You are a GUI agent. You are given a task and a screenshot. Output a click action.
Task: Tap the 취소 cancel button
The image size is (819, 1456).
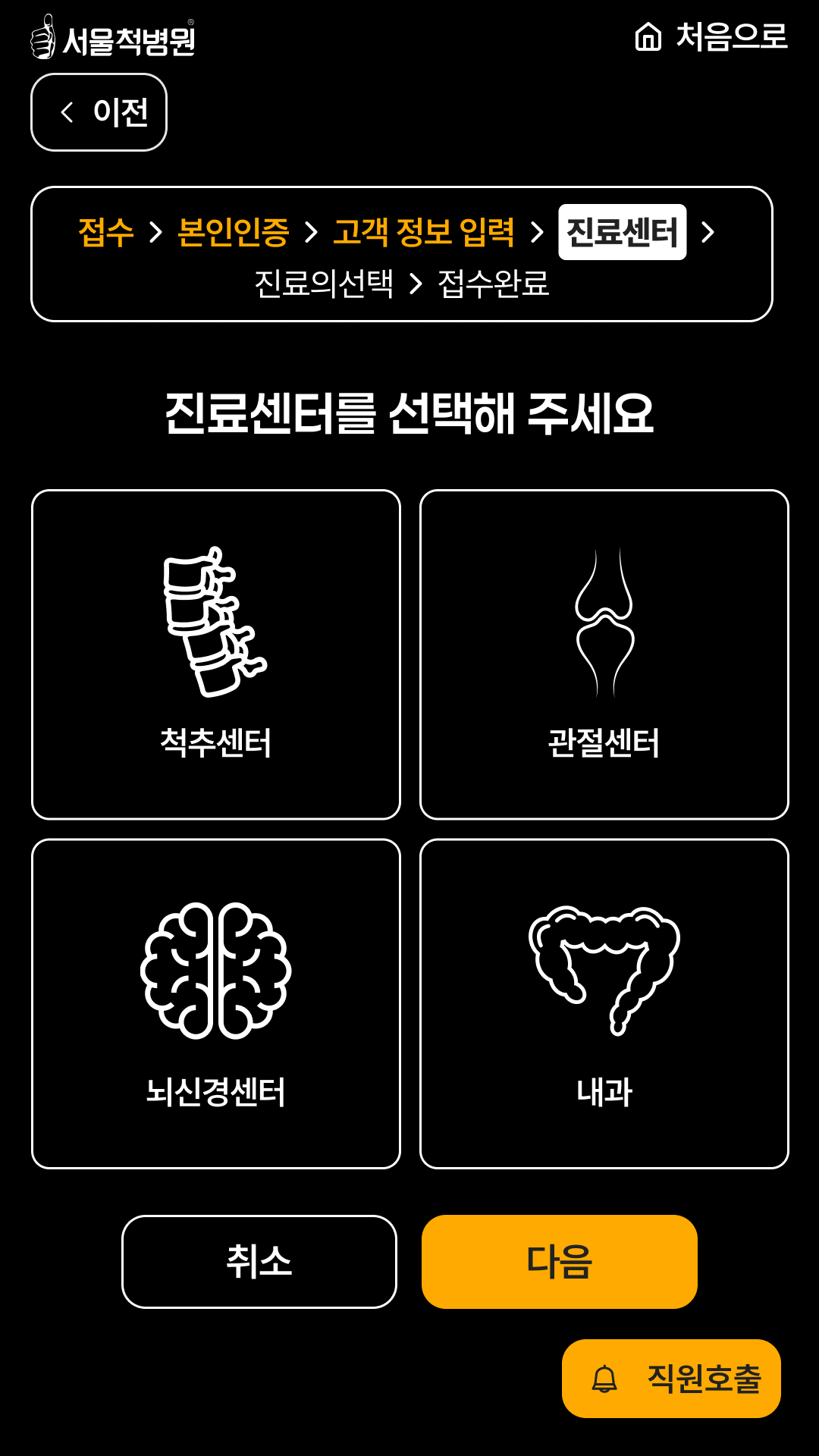tap(259, 1262)
